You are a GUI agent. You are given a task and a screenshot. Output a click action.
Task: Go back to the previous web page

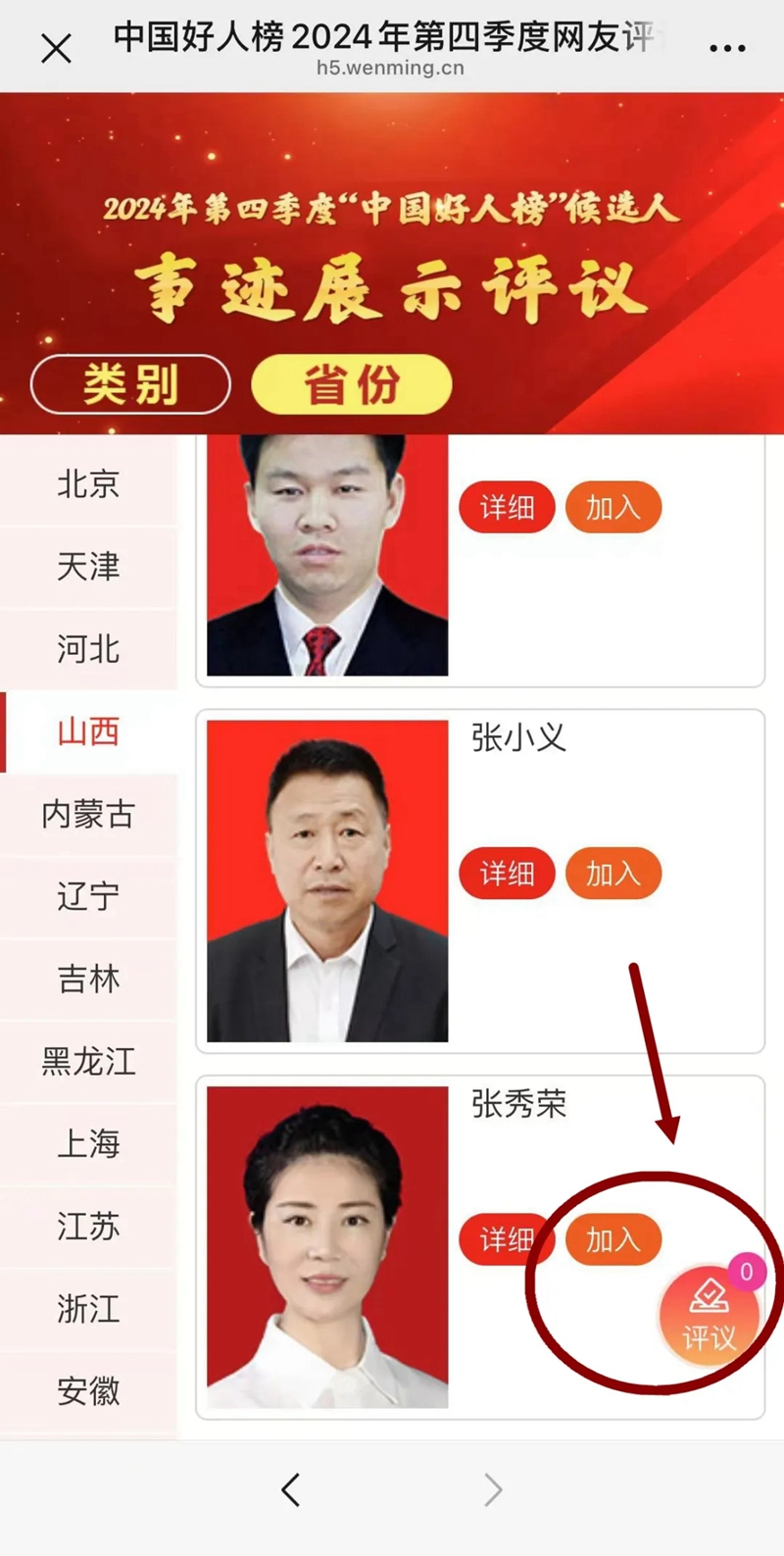click(x=291, y=1489)
